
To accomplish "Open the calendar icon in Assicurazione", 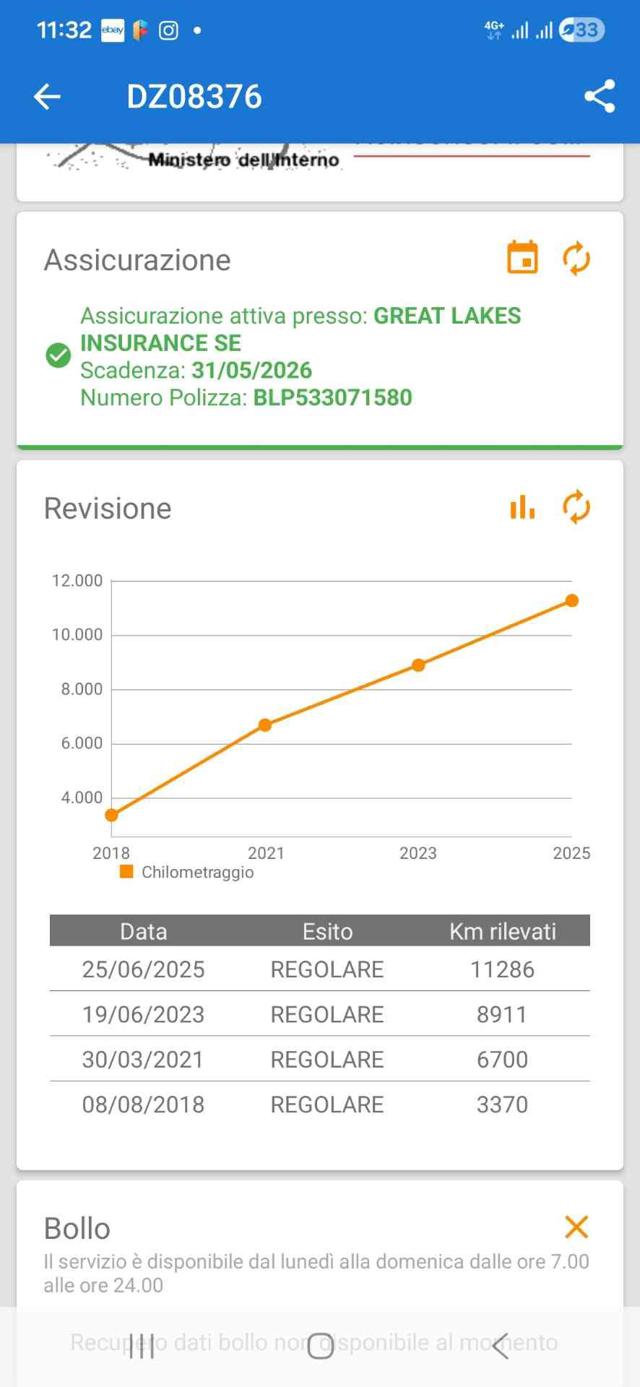I will coord(522,258).
